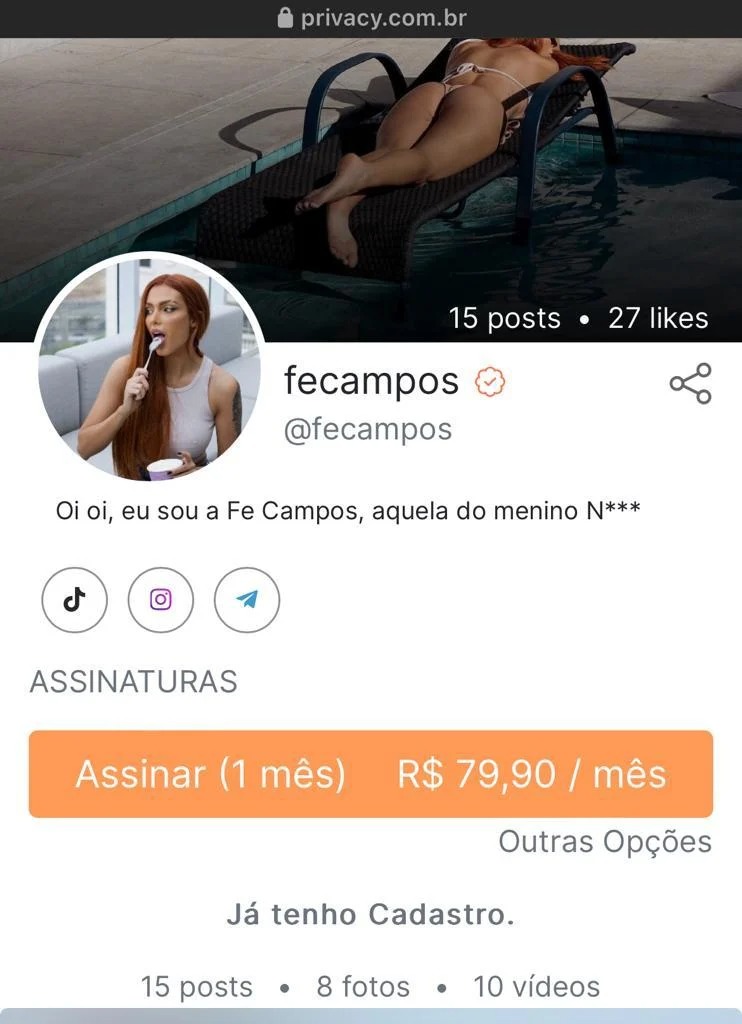
Task: Subscribe via the Assinar (1 mês) button
Action: (371, 773)
